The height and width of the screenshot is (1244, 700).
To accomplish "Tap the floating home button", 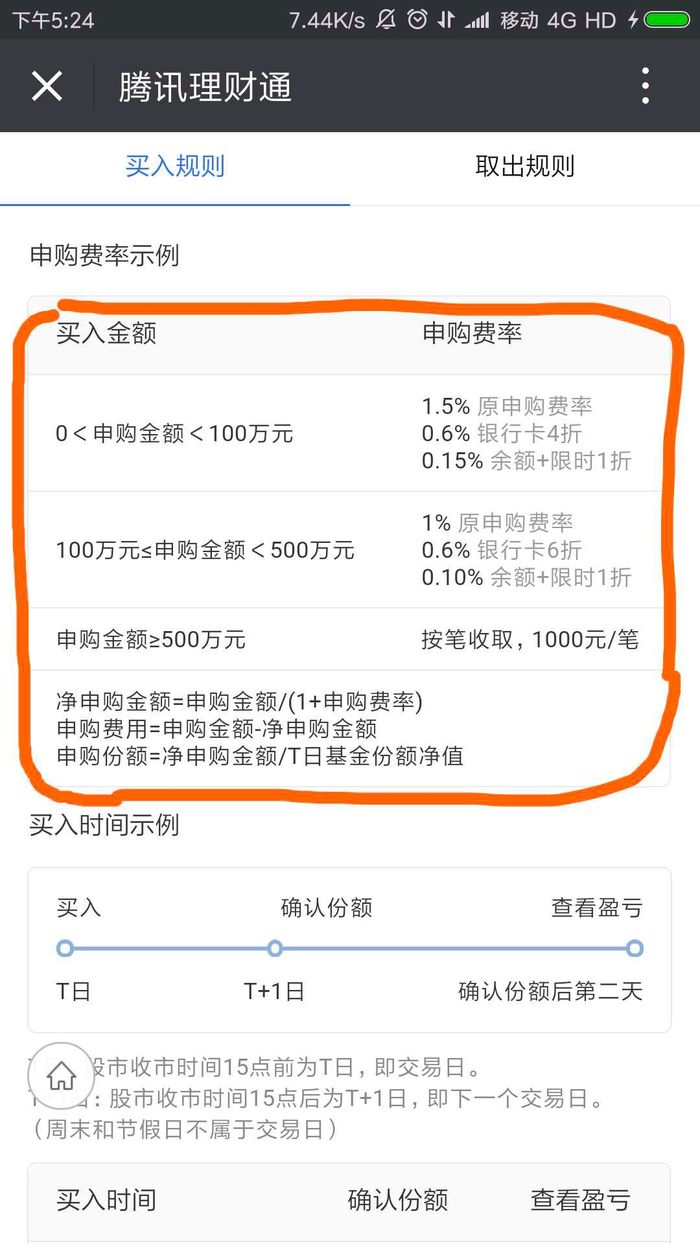I will click(x=62, y=1076).
